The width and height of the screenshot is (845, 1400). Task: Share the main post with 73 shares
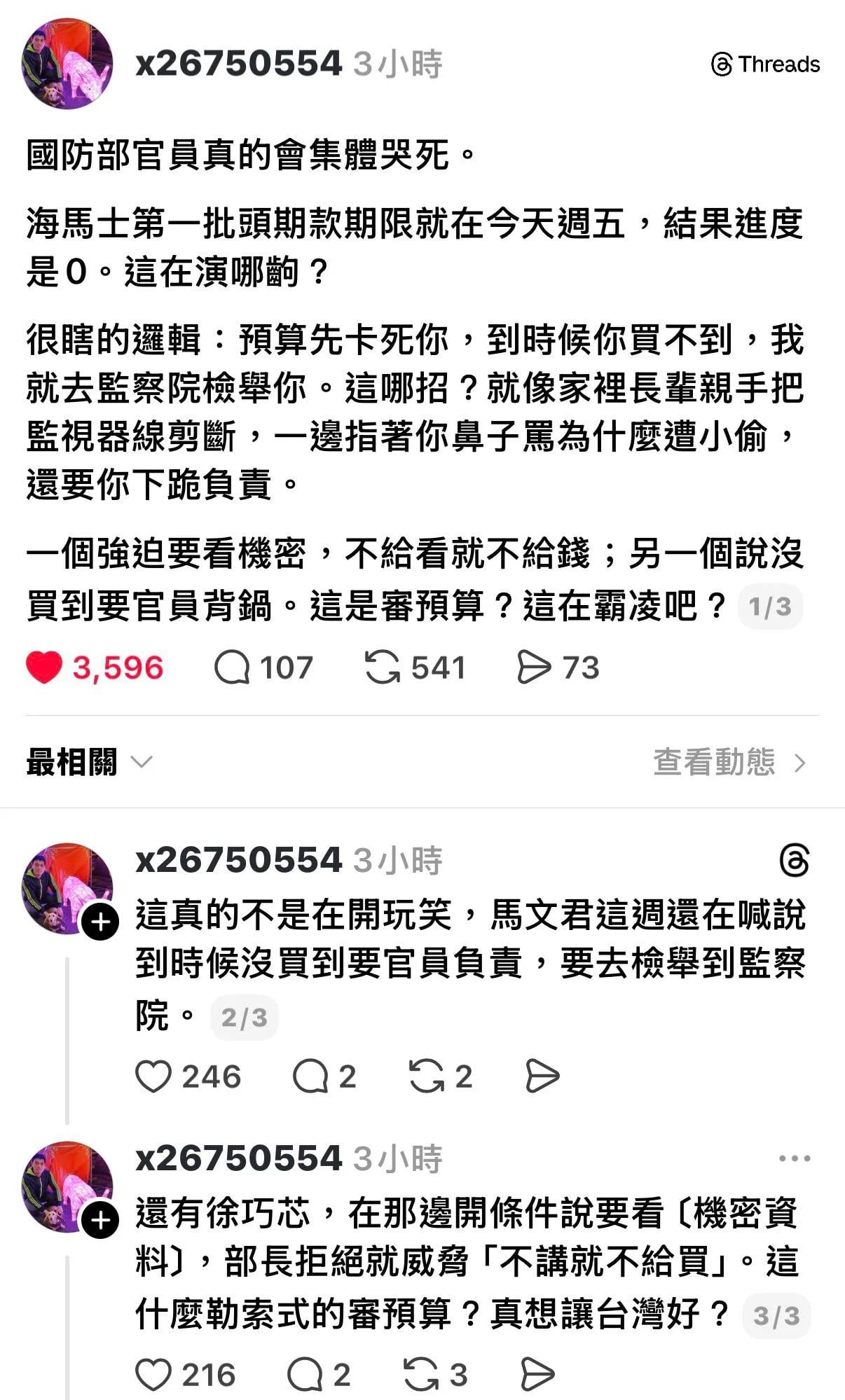[534, 667]
